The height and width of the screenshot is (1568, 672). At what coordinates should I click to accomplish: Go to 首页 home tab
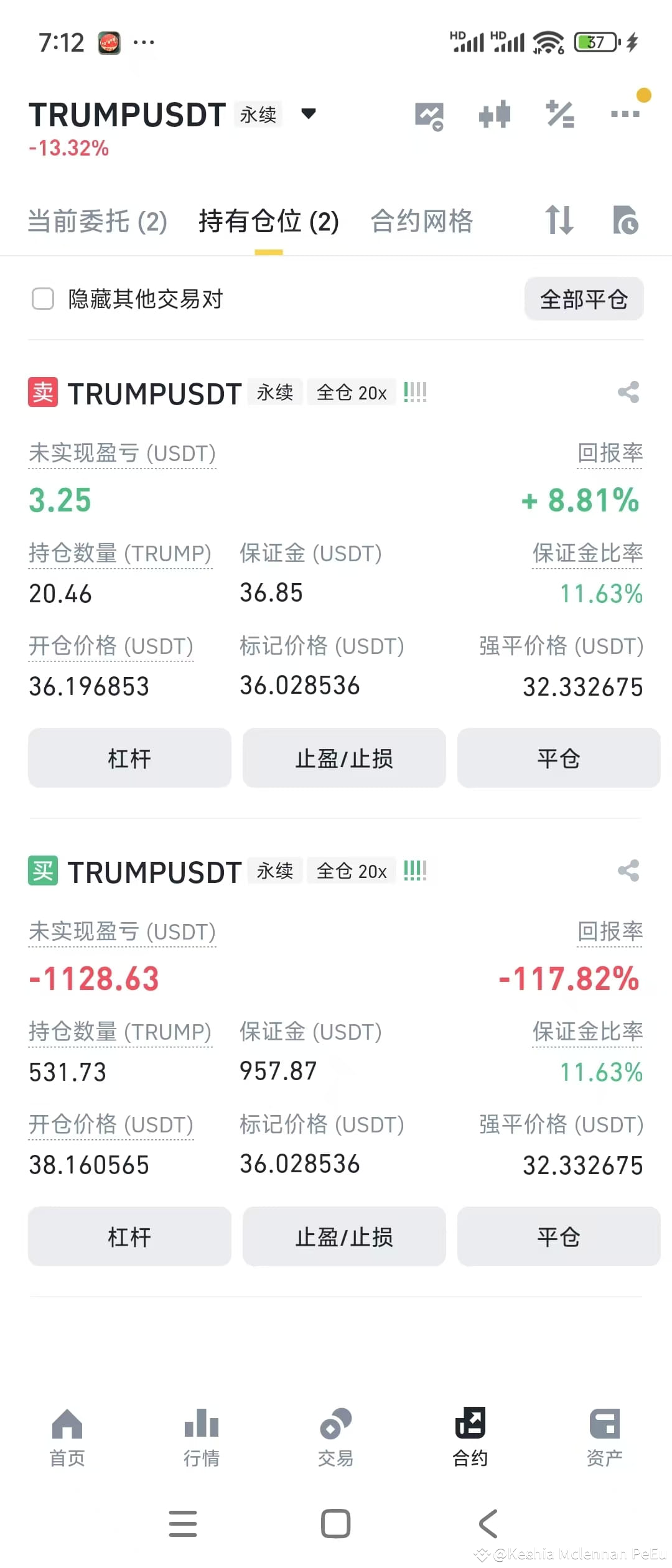click(x=67, y=1437)
